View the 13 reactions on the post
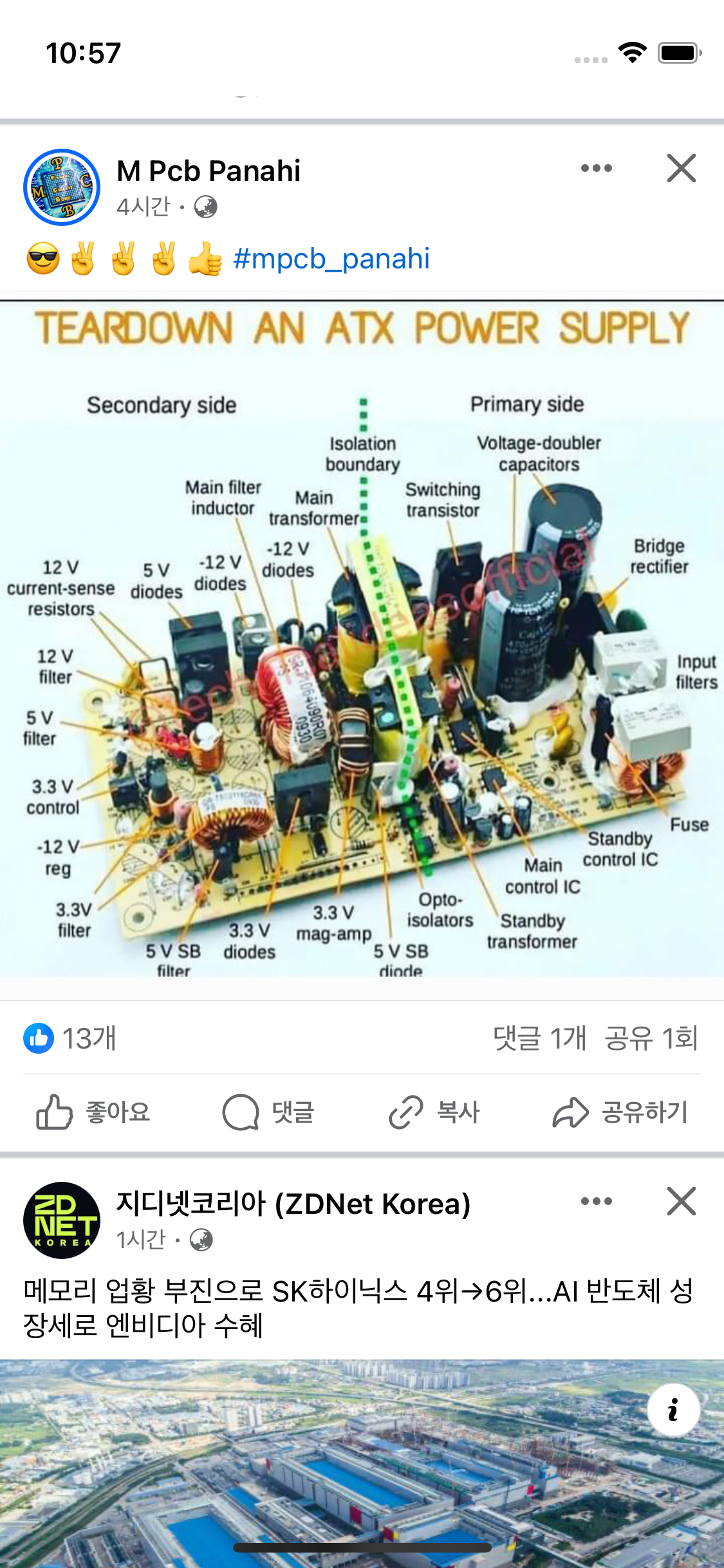 [71, 1038]
